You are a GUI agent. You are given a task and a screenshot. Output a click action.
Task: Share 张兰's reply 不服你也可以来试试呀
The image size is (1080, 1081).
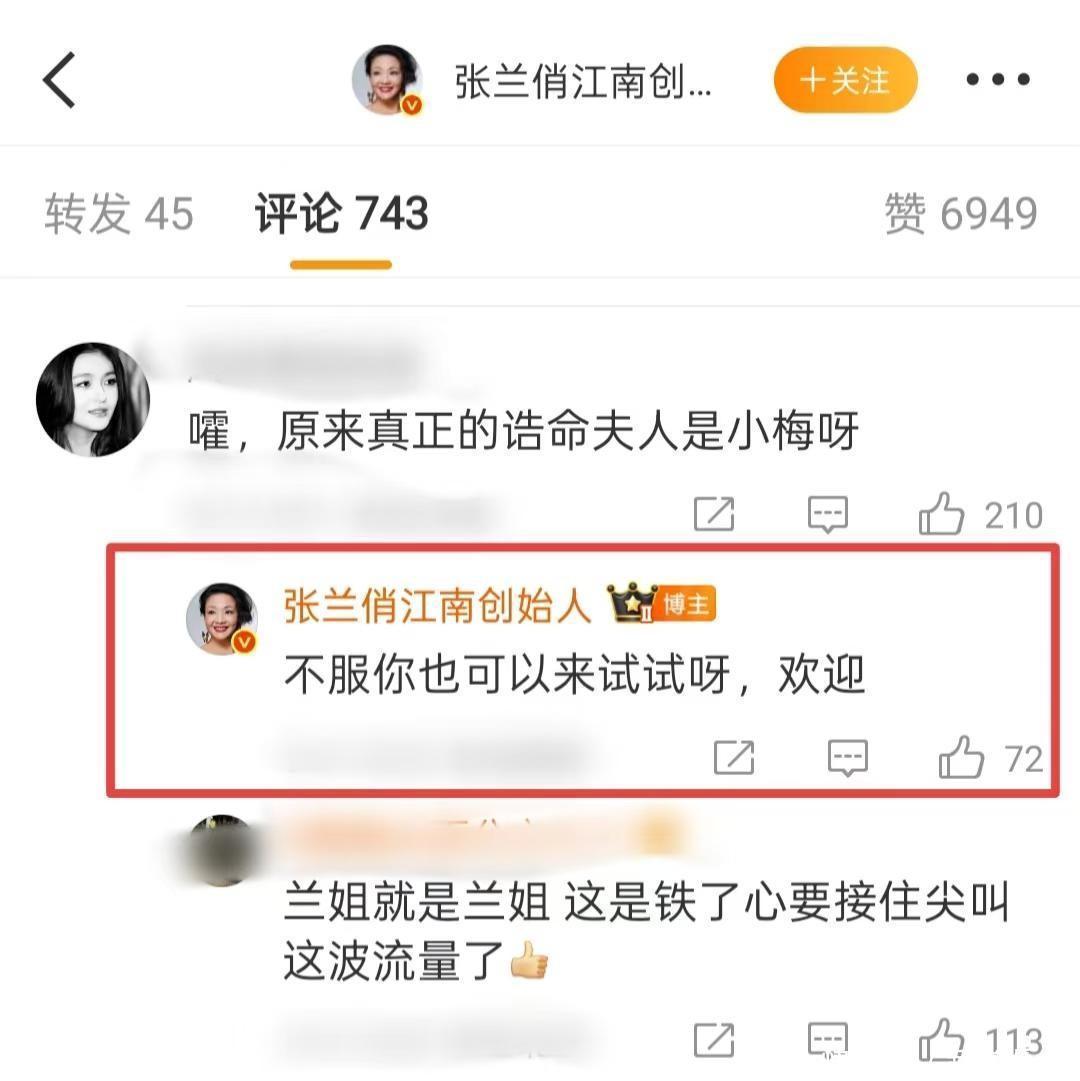click(x=734, y=758)
